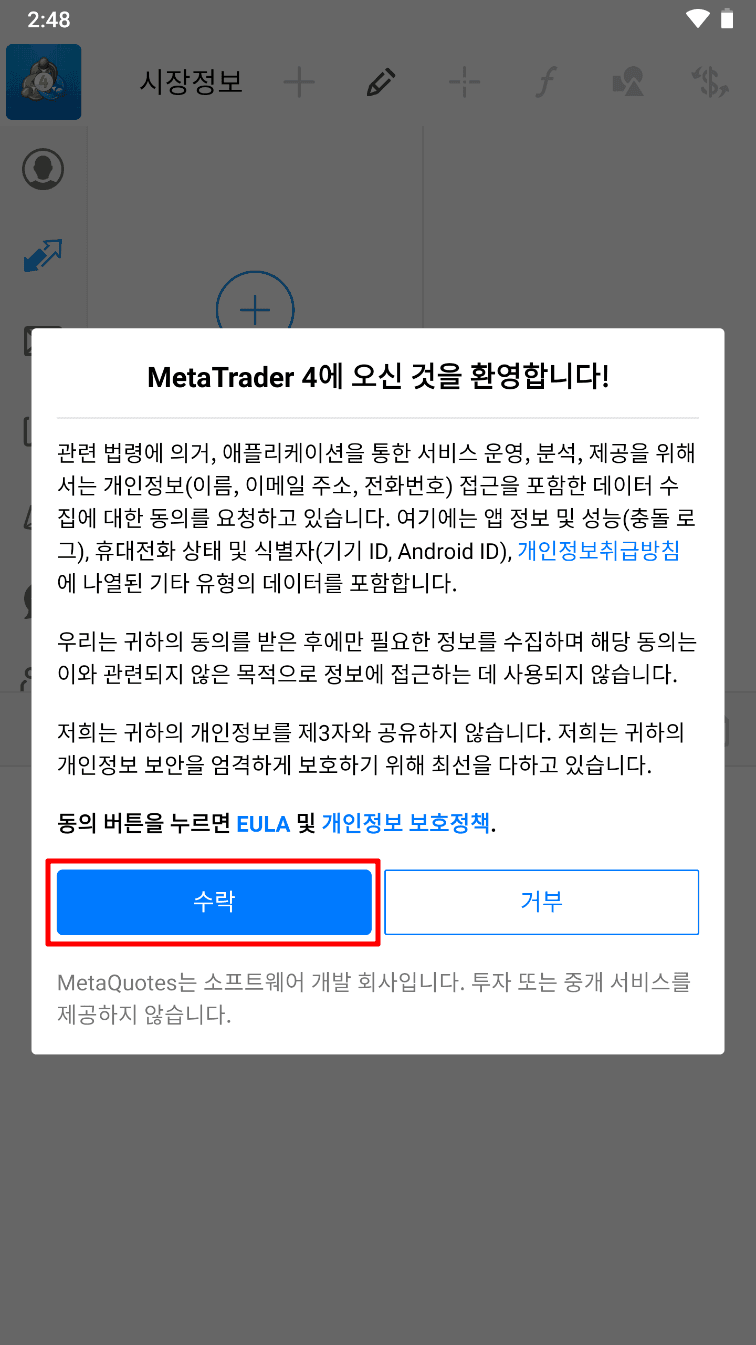Open the account profile icon in the sidebar
This screenshot has height=1345, width=756.
click(43, 169)
